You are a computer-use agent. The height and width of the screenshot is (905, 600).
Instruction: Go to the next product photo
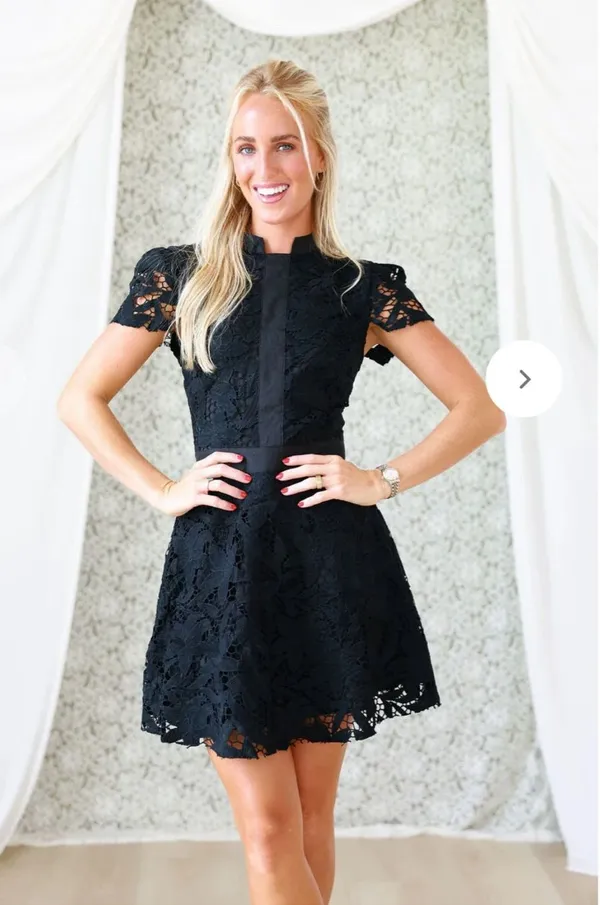tap(524, 379)
